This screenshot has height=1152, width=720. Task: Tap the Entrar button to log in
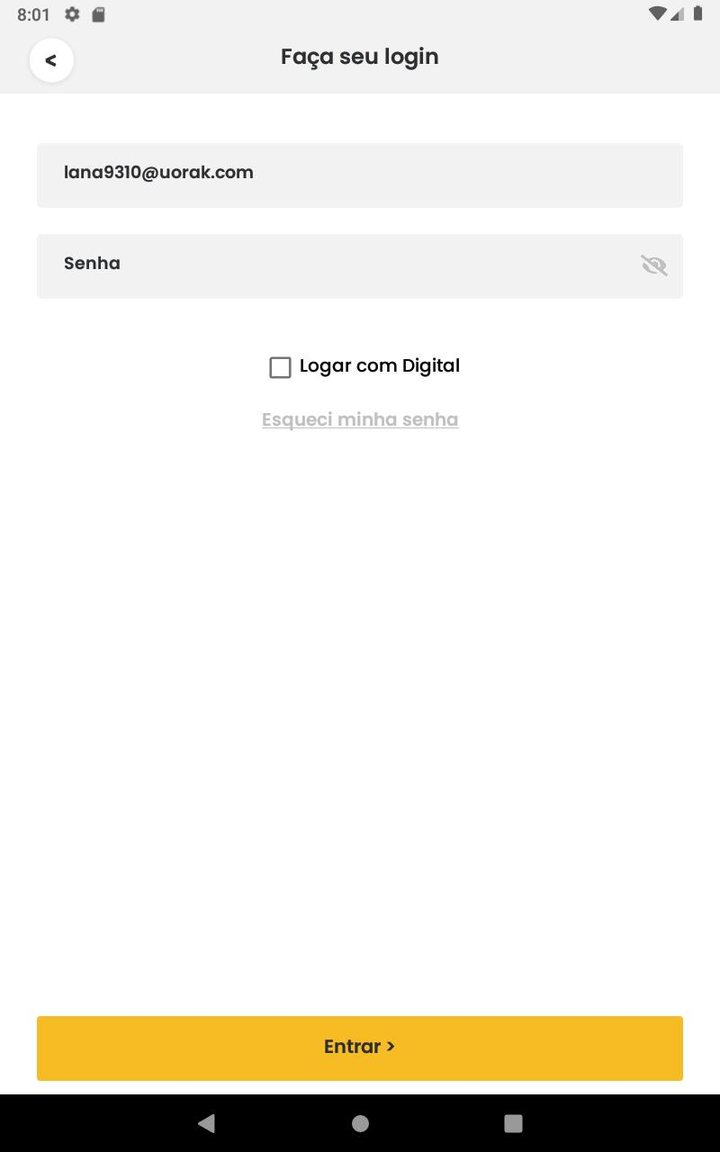(360, 1048)
